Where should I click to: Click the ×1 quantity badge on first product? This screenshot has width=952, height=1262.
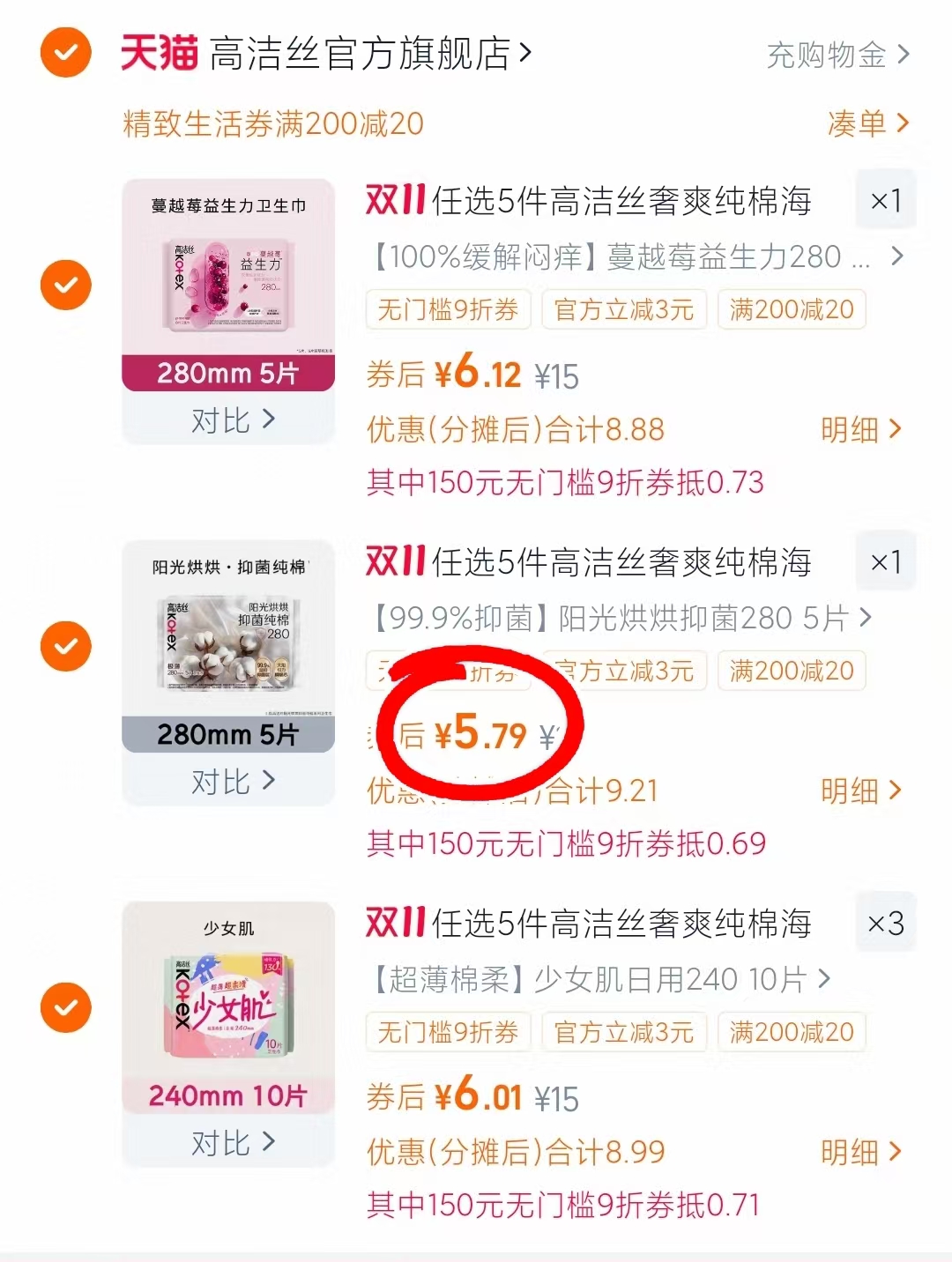point(886,200)
